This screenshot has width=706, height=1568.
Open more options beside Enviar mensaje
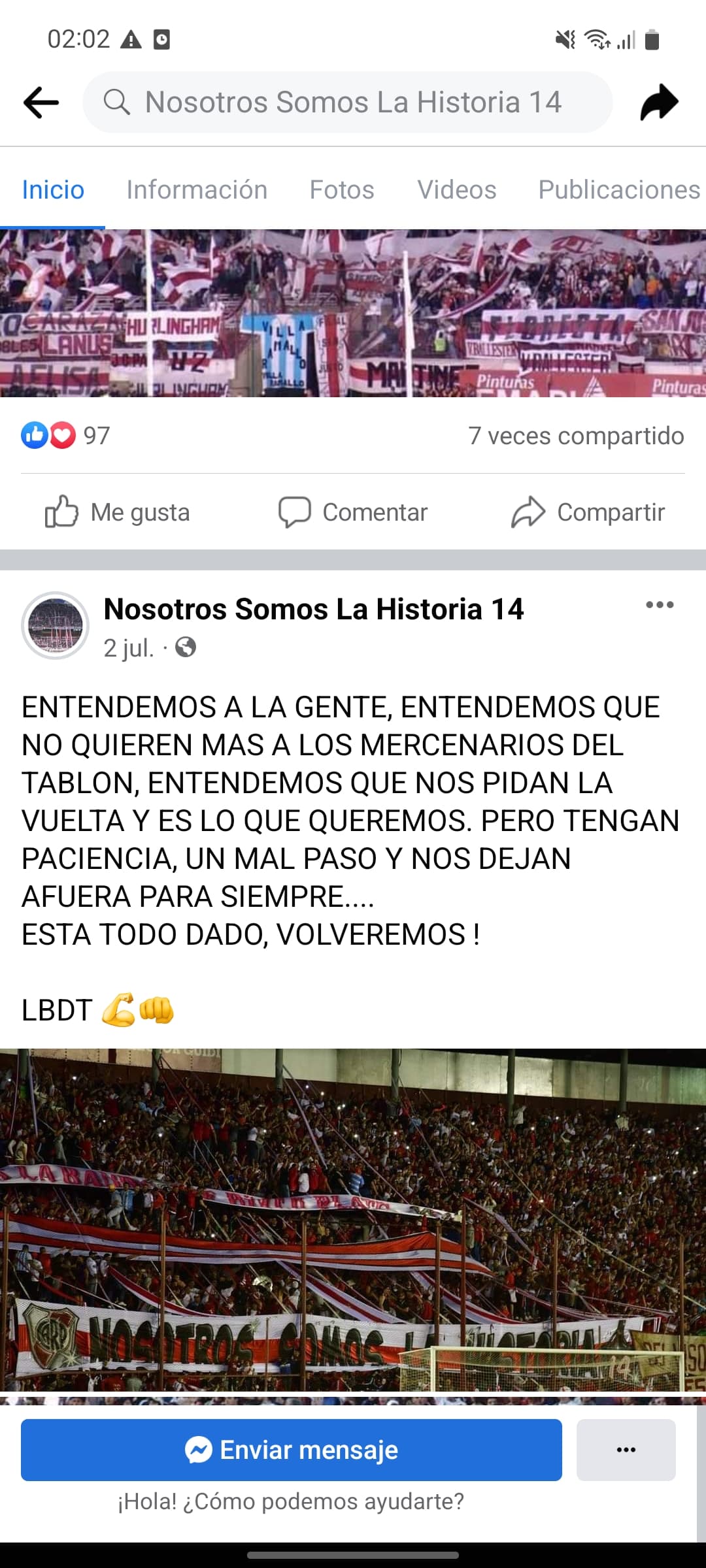pos(626,1450)
